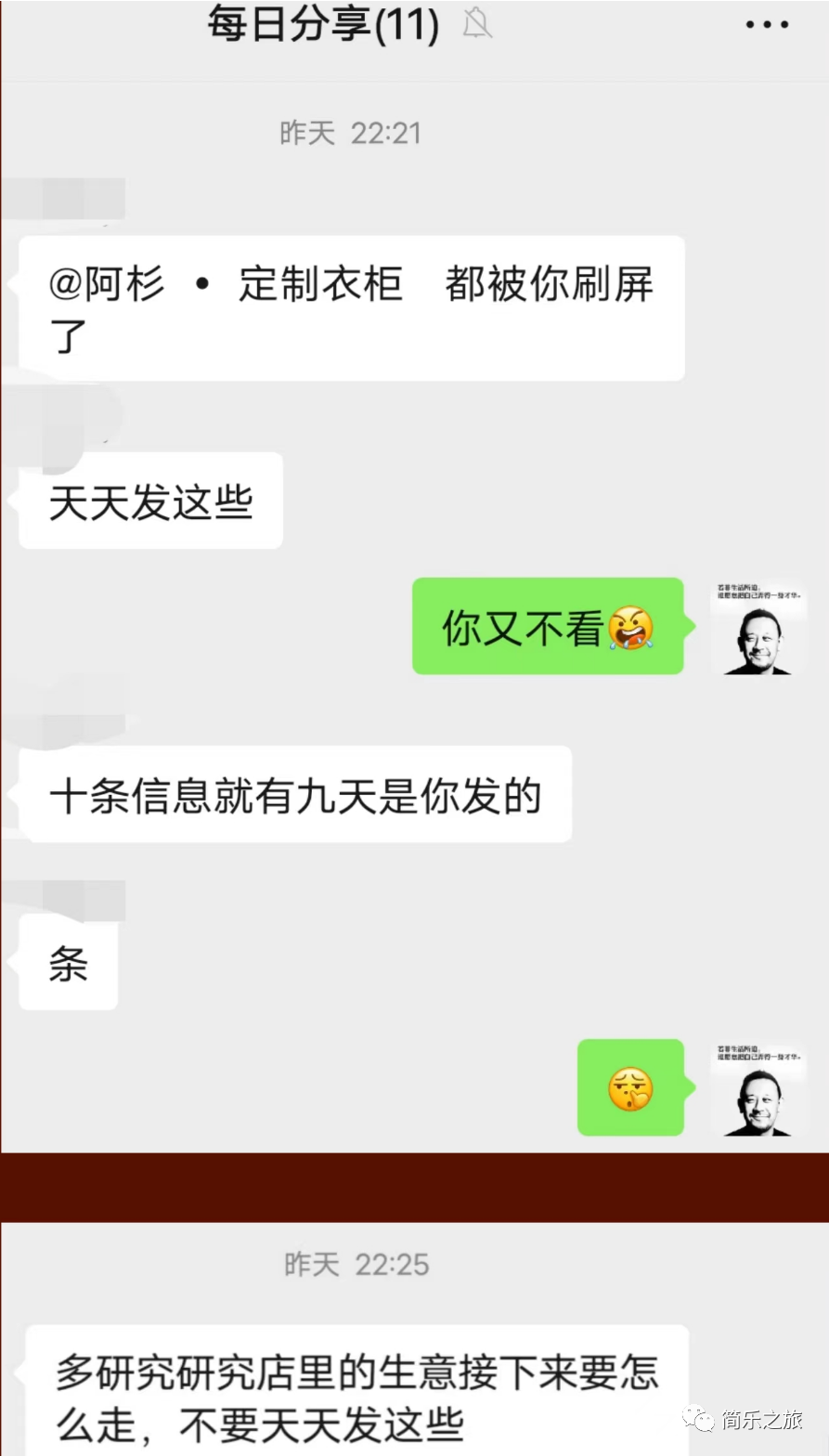Image resolution: width=829 pixels, height=1456 pixels.
Task: Tap the avatar beside the lone emoji message
Action: pyautogui.click(x=758, y=1089)
